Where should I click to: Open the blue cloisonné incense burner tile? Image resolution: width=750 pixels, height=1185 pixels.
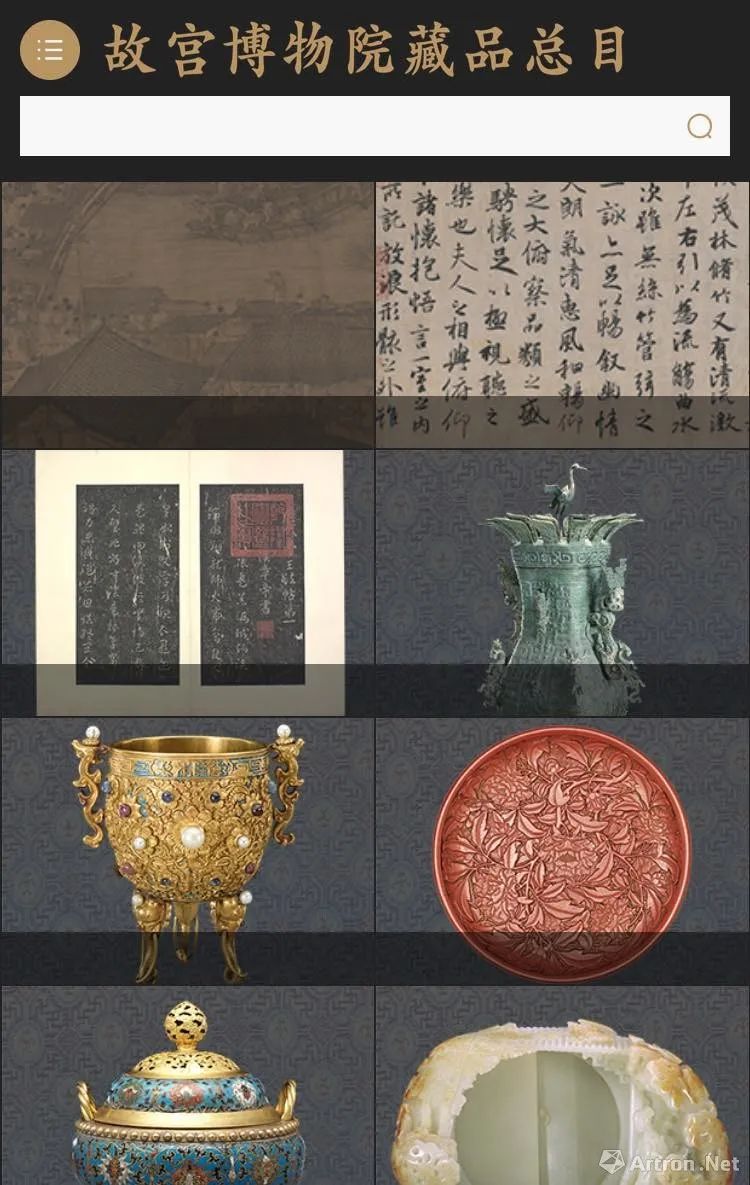click(188, 1085)
